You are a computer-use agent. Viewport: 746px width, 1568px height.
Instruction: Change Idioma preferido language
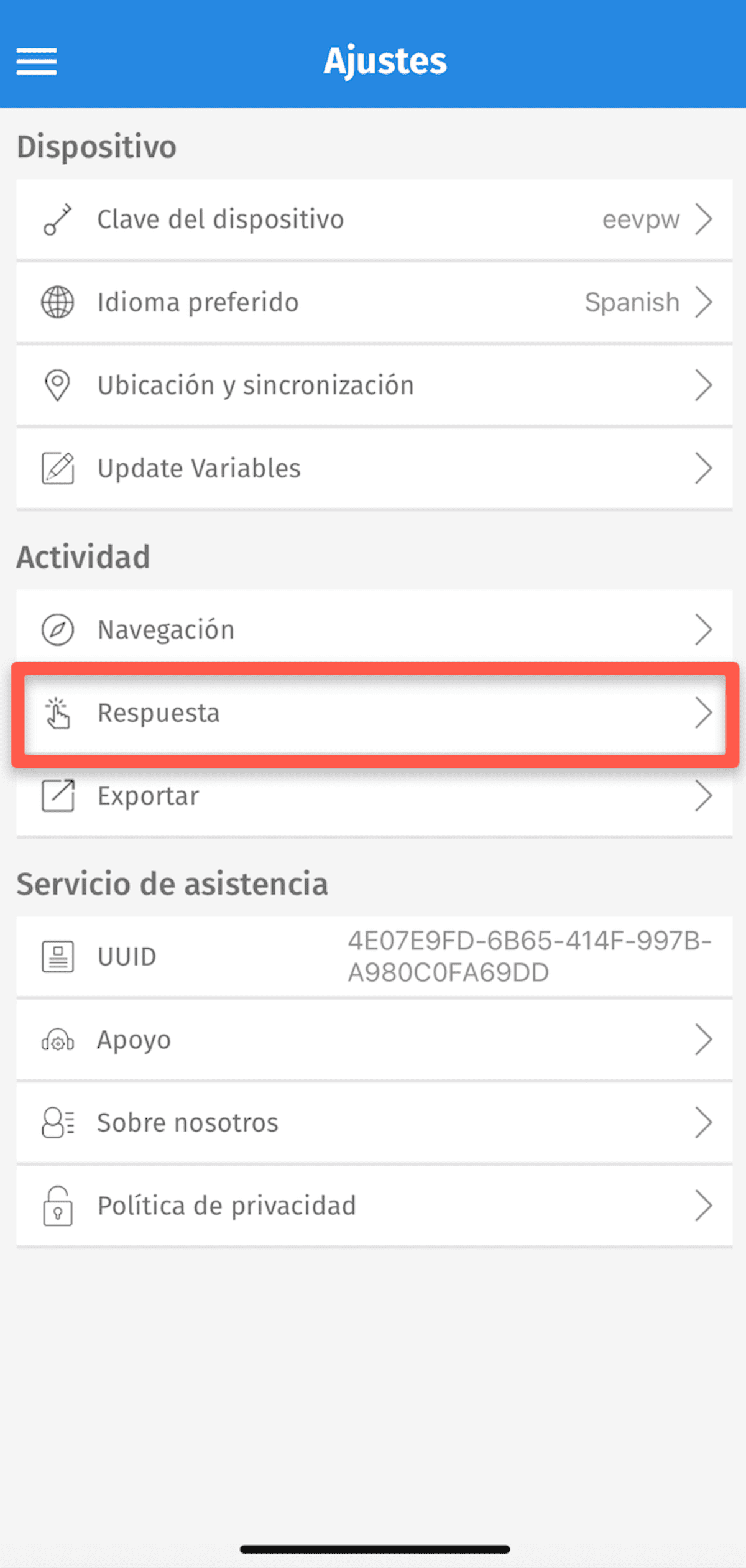tap(374, 302)
